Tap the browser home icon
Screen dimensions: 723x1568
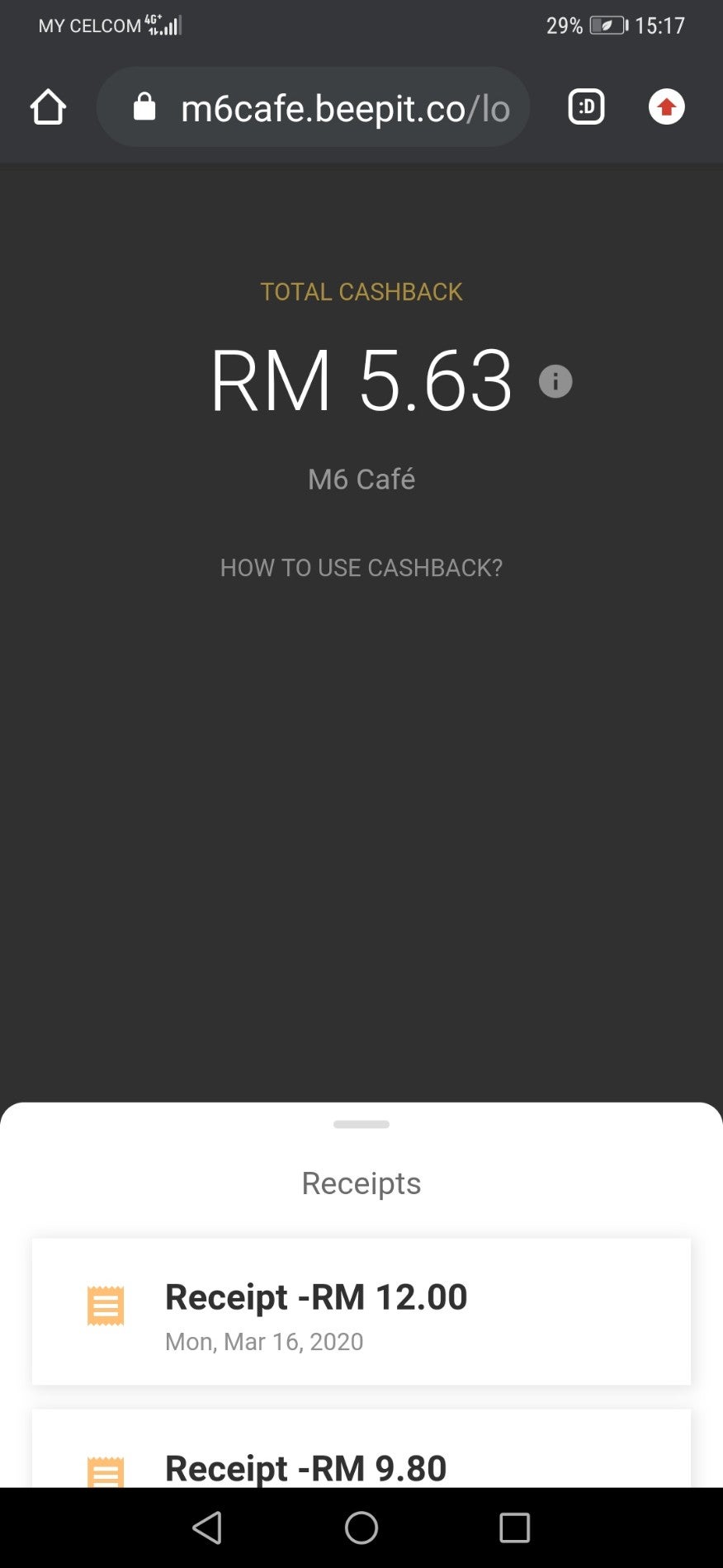[47, 106]
